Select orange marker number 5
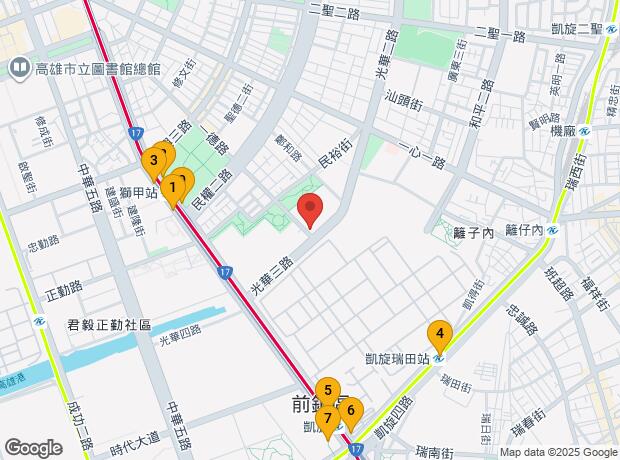Image resolution: width=620 pixels, height=460 pixels. click(x=327, y=391)
